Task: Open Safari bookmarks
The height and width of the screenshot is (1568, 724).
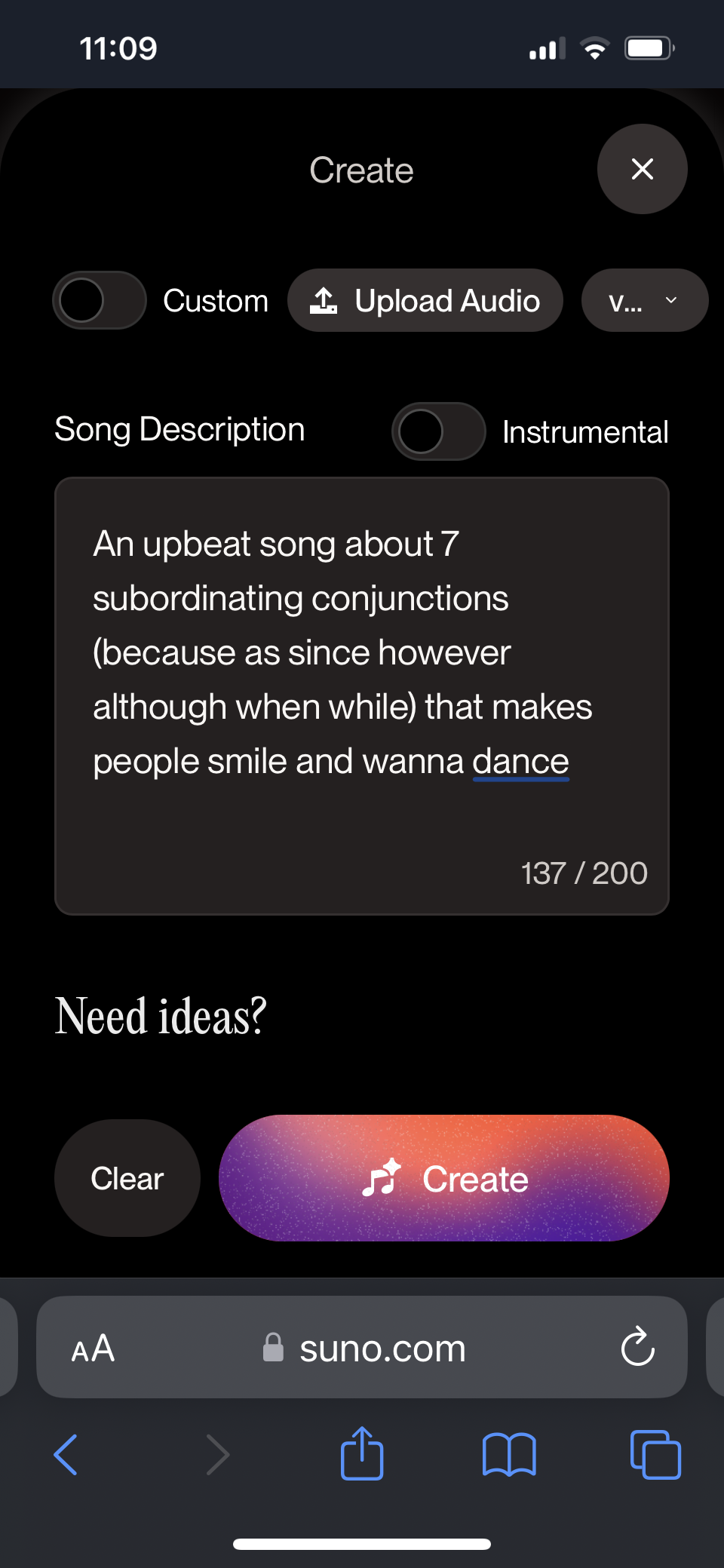Action: point(509,1454)
